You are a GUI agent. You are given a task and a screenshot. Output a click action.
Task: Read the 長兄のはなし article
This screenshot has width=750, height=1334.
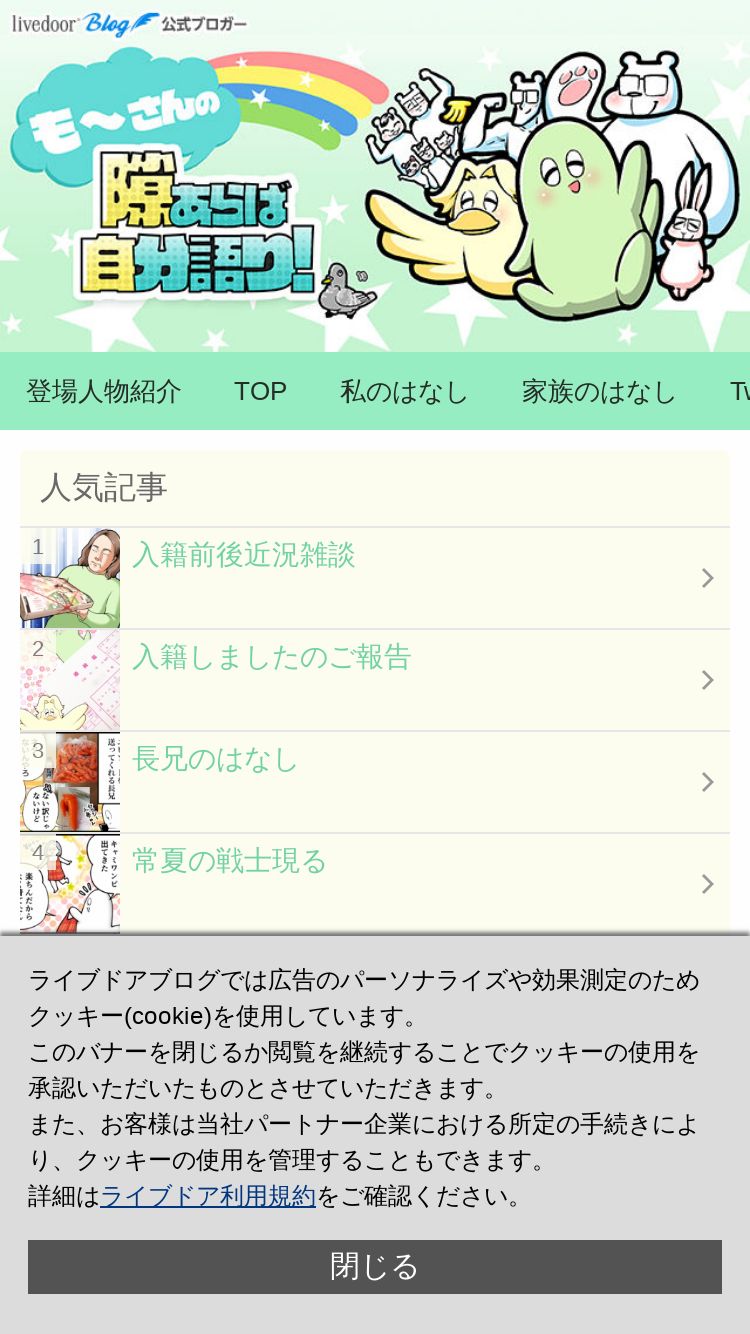[x=375, y=782]
